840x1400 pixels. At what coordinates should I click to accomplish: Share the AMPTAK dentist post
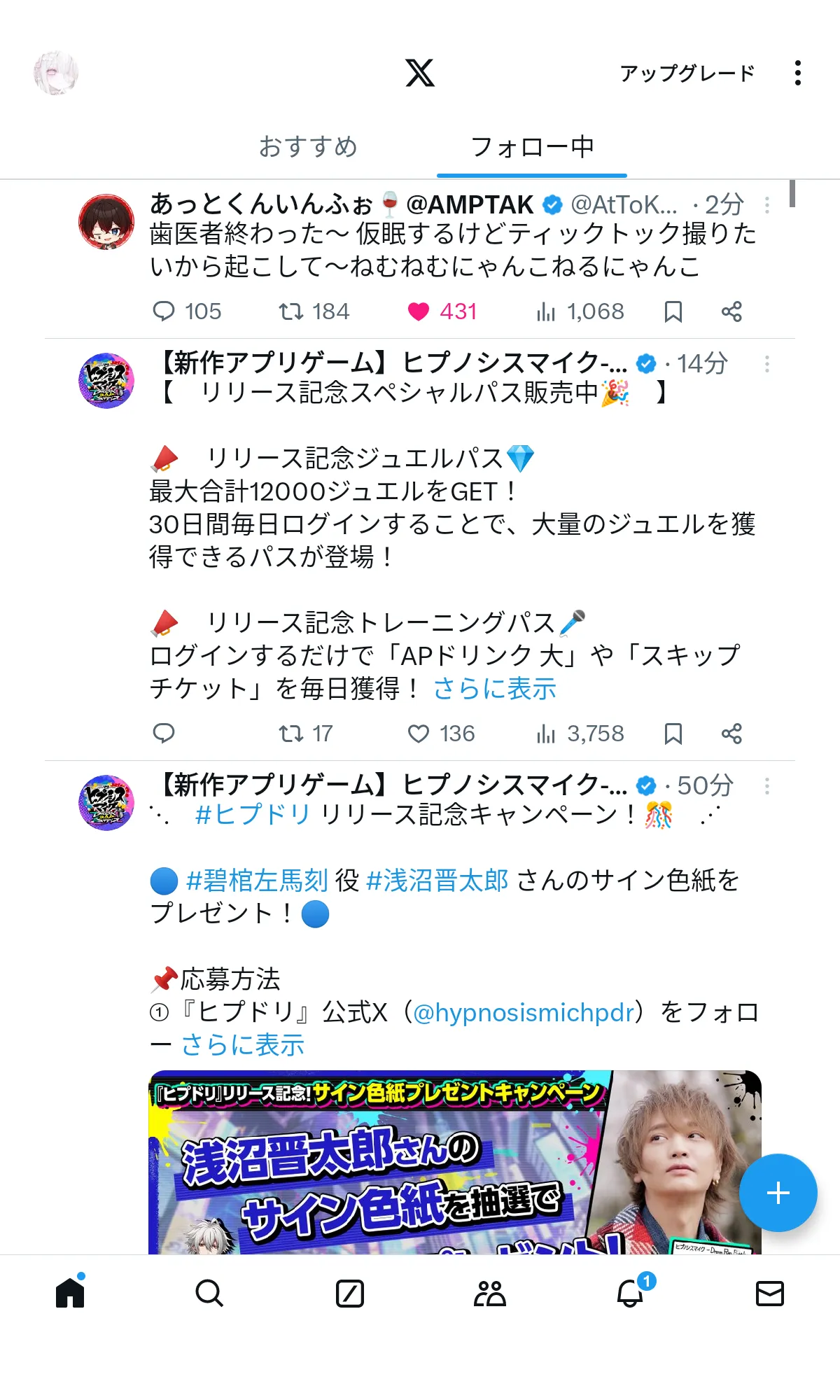(x=731, y=311)
